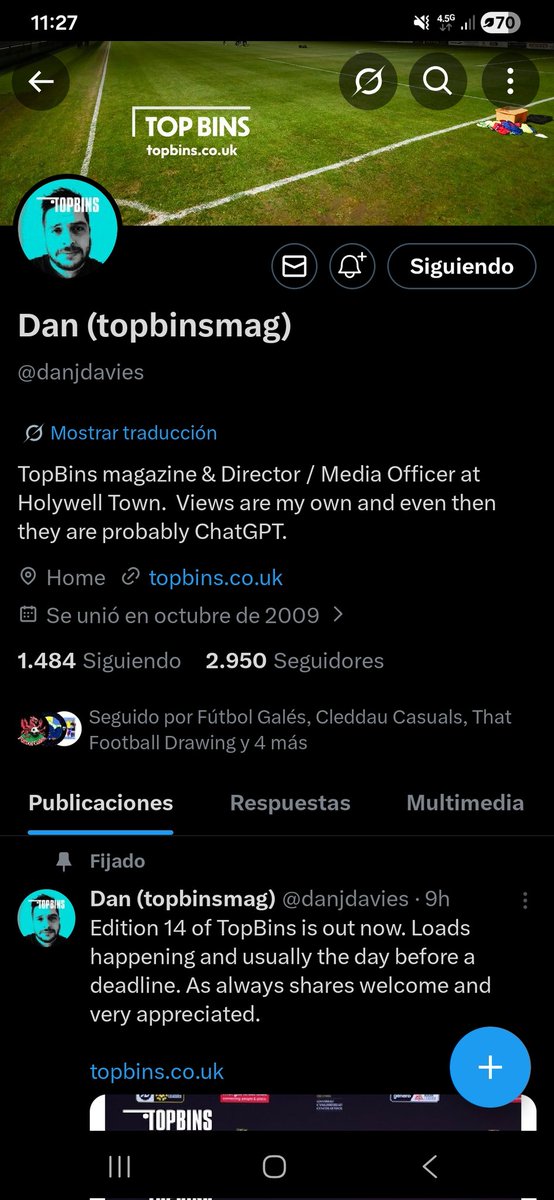Tap the system home button

point(274,1166)
